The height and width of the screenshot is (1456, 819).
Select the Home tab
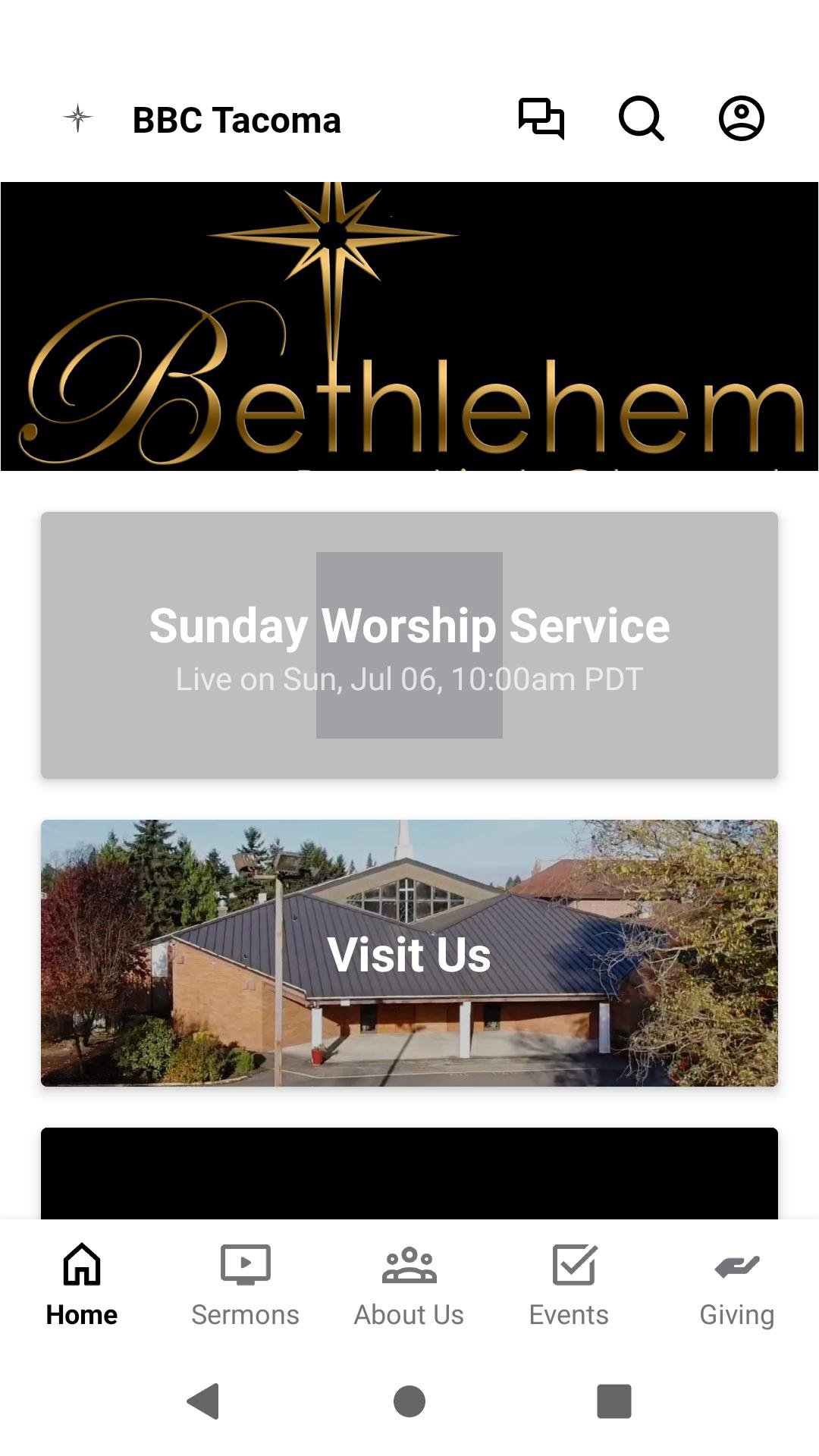tap(82, 1285)
